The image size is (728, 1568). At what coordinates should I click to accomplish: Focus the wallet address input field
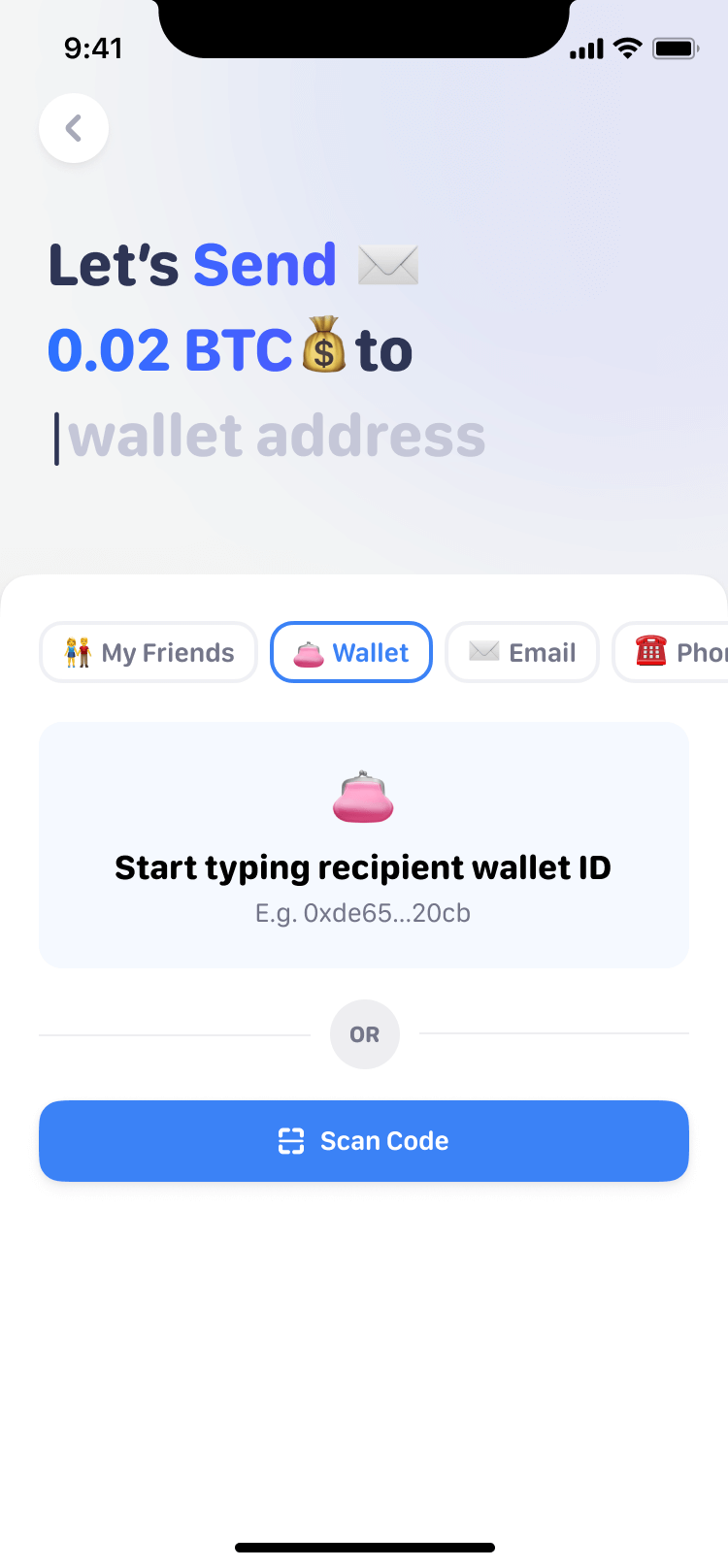coord(277,437)
